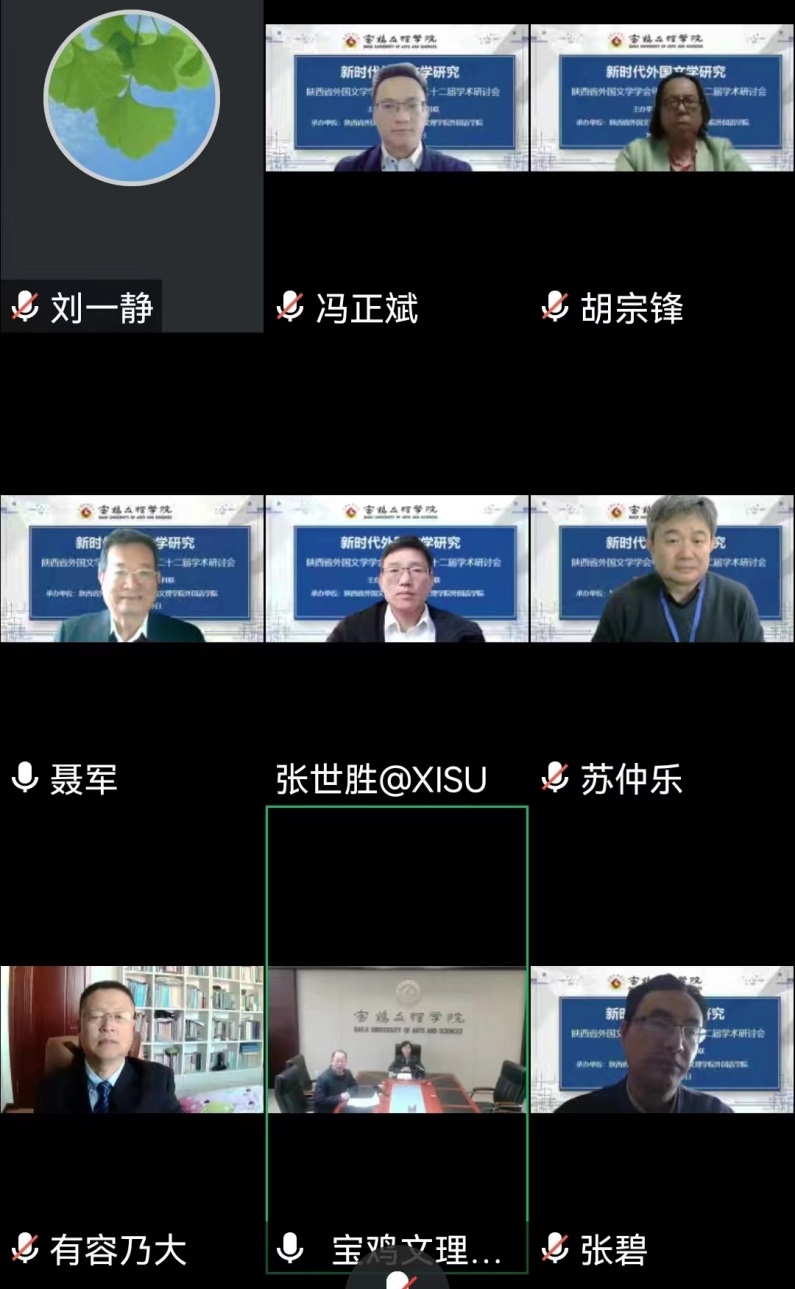The width and height of the screenshot is (795, 1289).
Task: Tap the 有容乃大 participant video
Action: coord(131,1040)
